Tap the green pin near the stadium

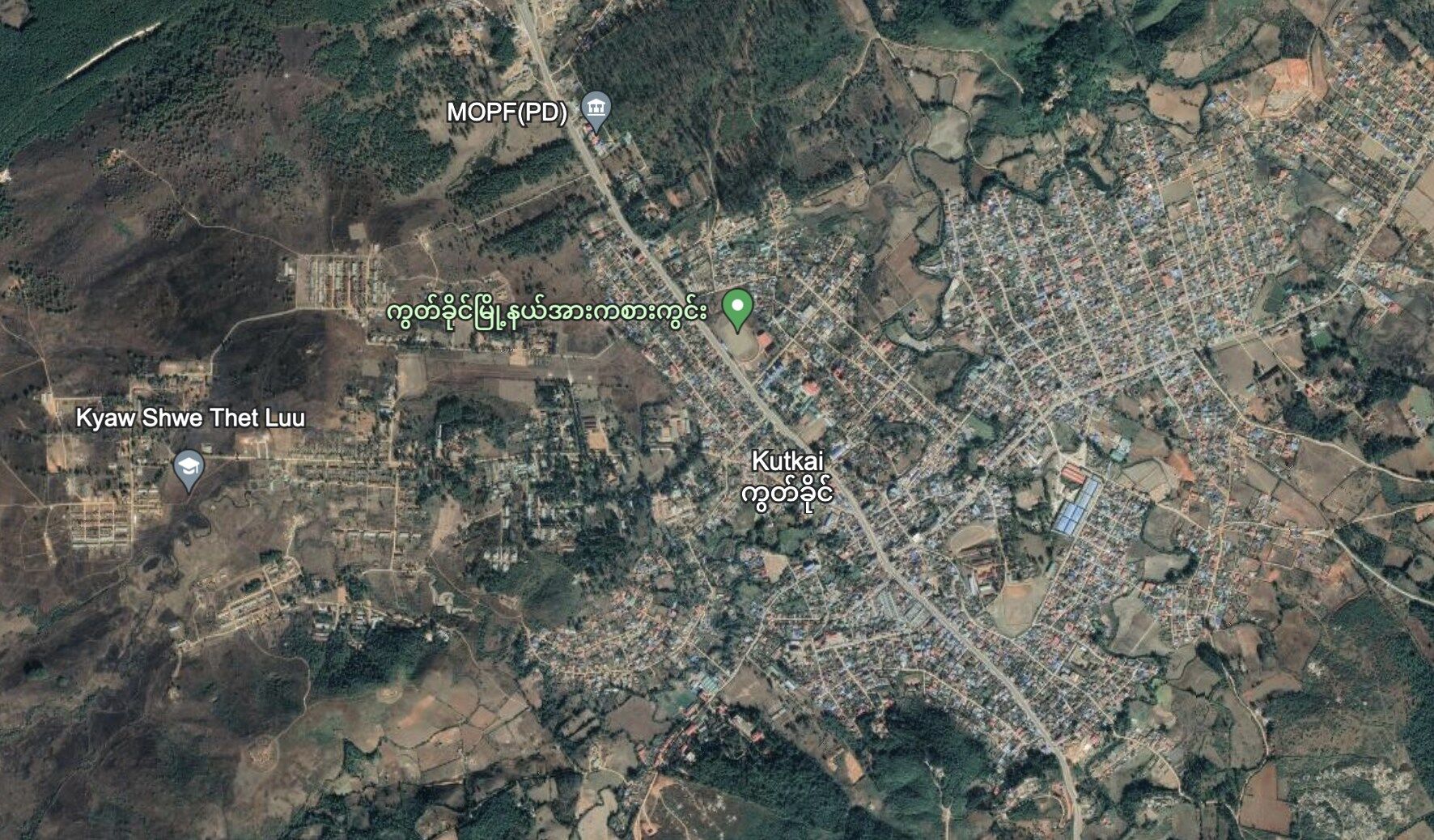pos(737,308)
